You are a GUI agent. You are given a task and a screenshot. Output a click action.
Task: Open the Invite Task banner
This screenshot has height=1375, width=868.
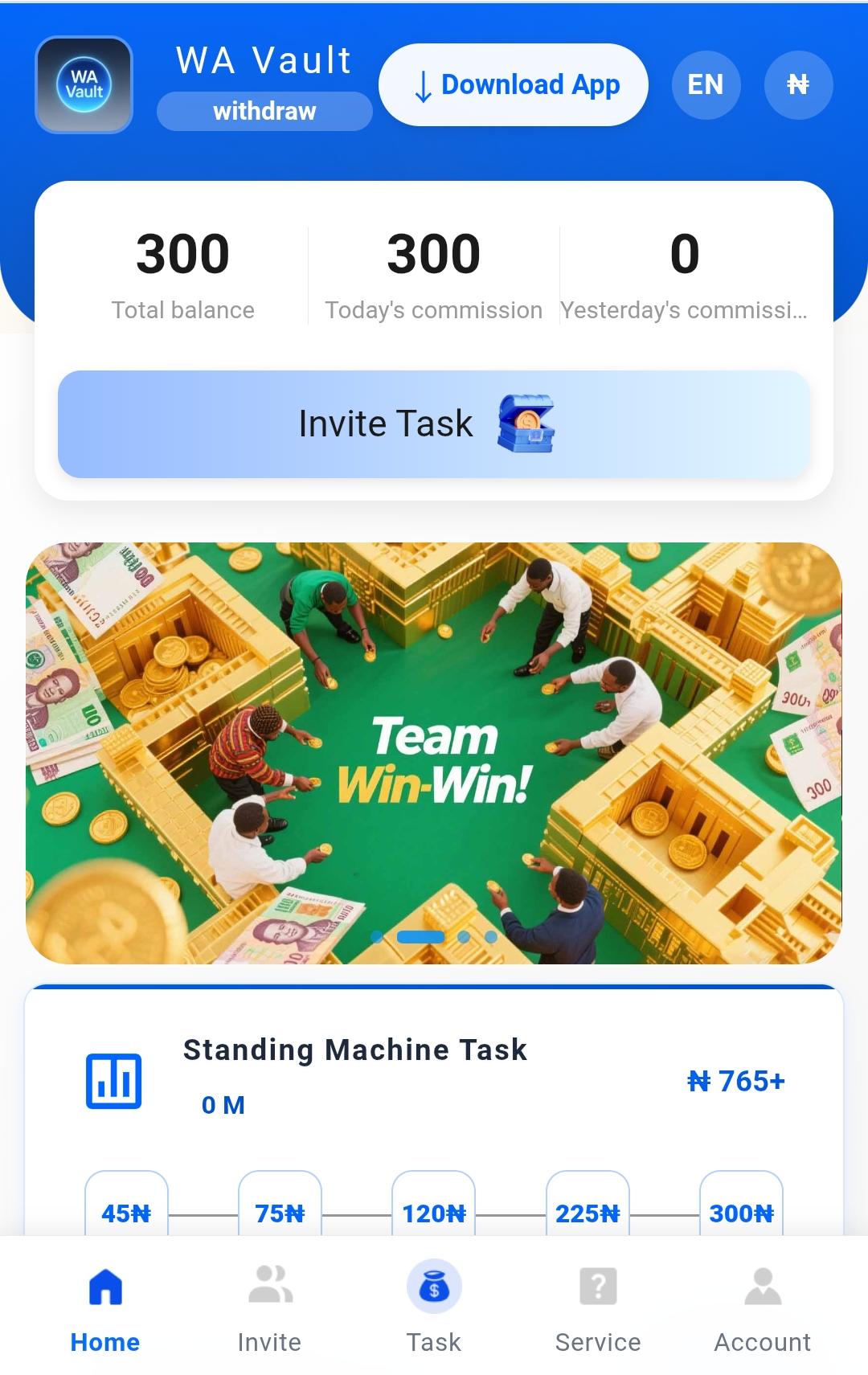[433, 424]
